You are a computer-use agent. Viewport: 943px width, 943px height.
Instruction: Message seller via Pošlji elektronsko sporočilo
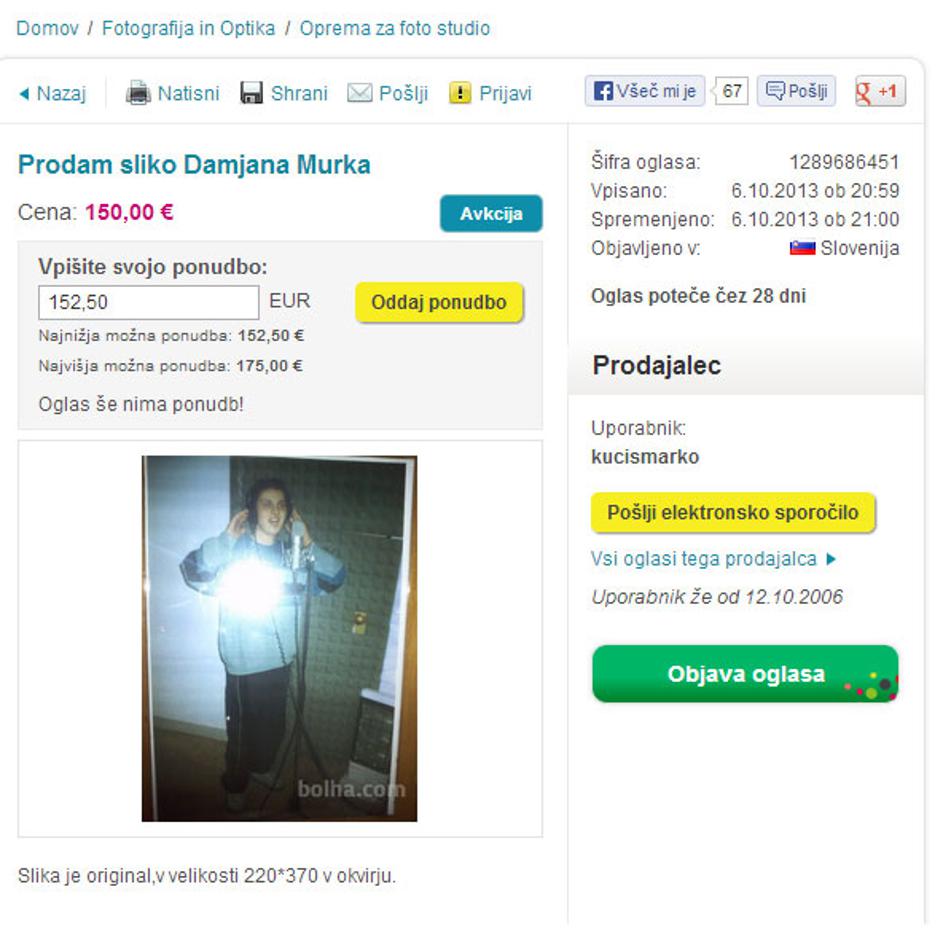733,513
